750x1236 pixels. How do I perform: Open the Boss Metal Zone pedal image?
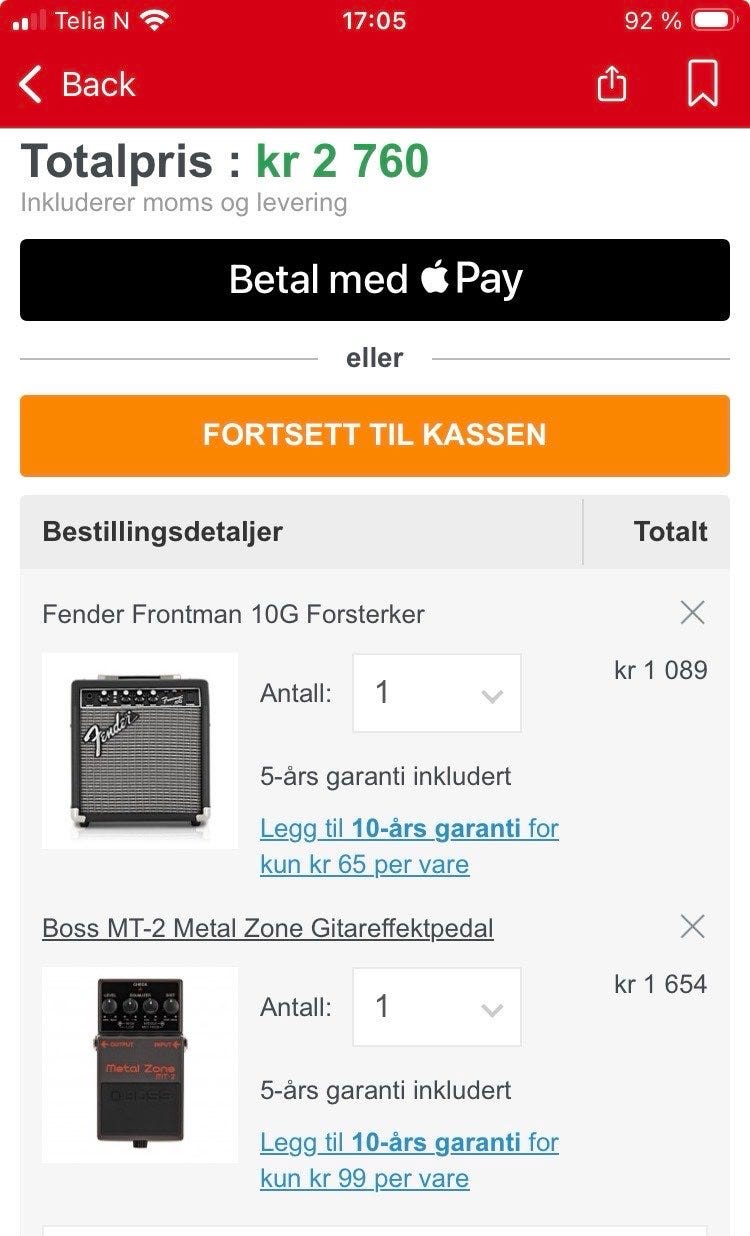click(x=140, y=1065)
